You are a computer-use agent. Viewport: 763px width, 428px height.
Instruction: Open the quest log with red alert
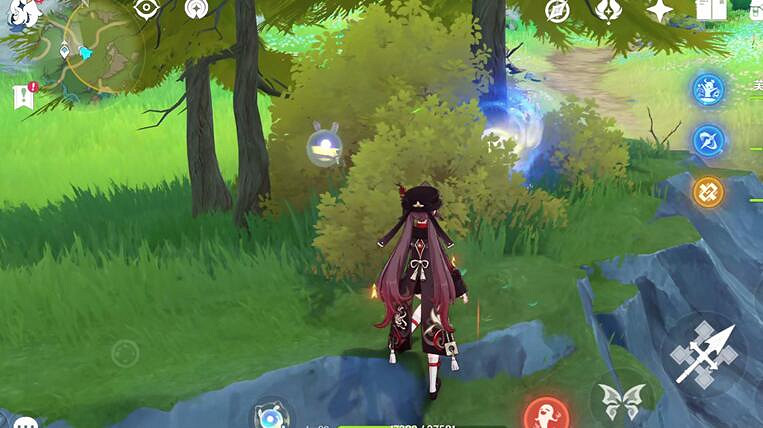[x=24, y=96]
